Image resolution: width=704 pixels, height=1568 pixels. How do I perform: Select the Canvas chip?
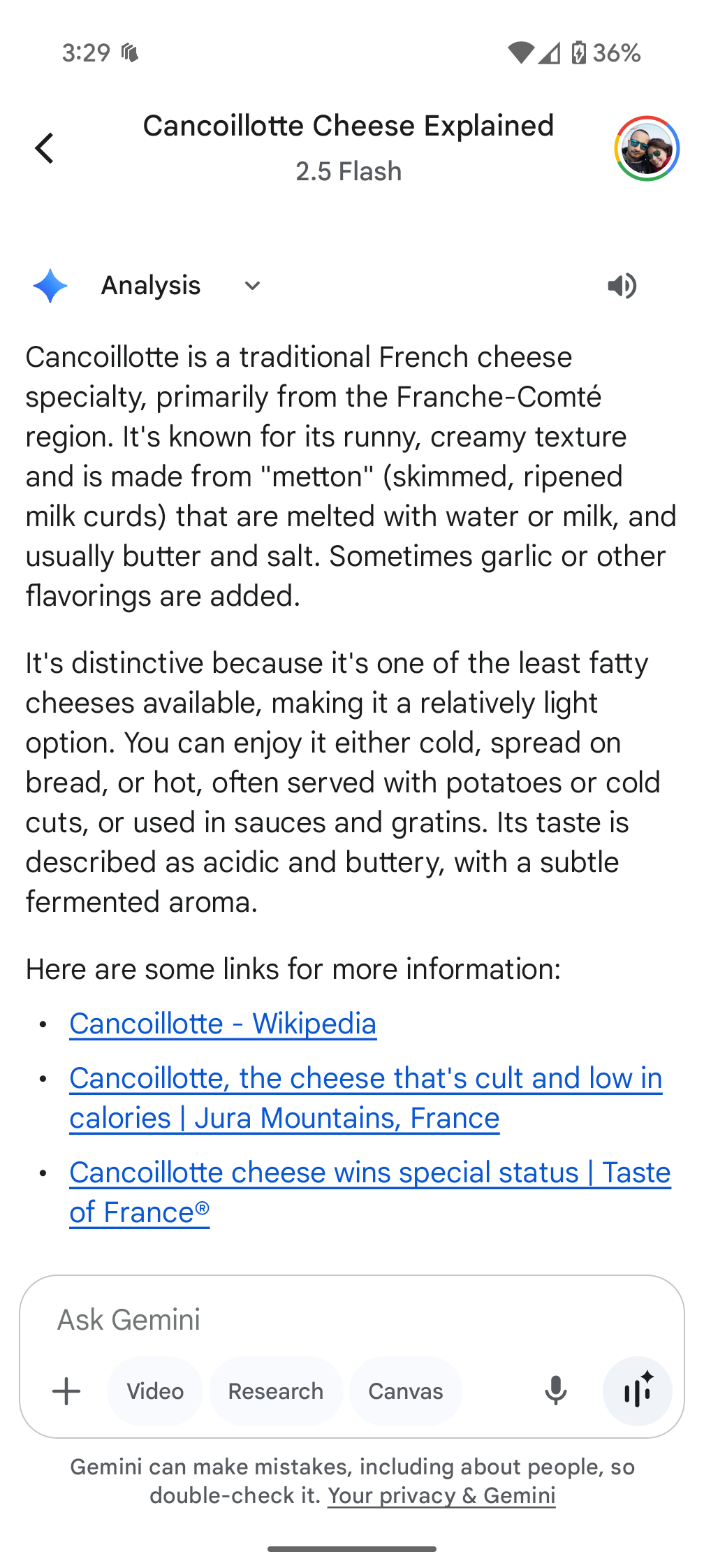(x=406, y=1391)
